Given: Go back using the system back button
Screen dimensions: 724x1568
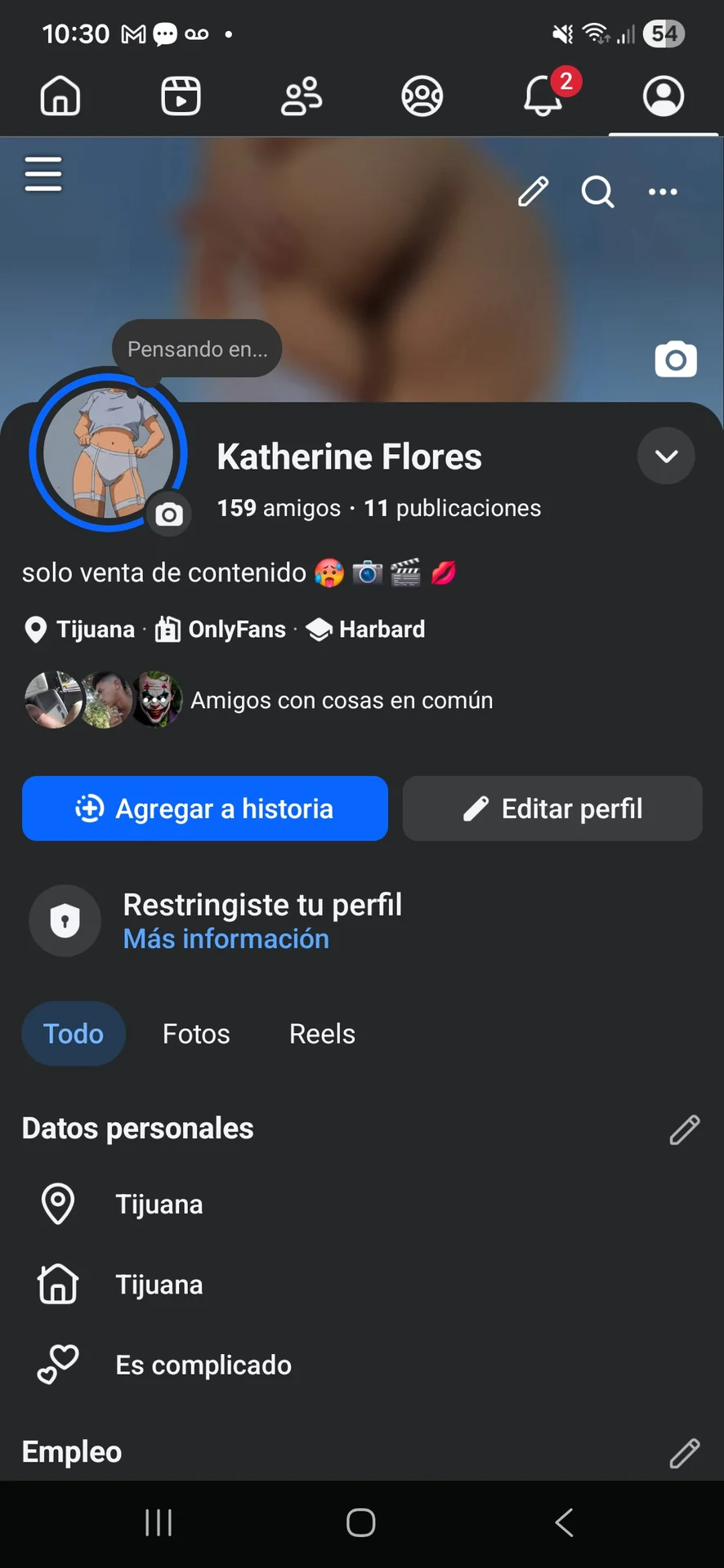Looking at the screenshot, I should (x=564, y=1523).
